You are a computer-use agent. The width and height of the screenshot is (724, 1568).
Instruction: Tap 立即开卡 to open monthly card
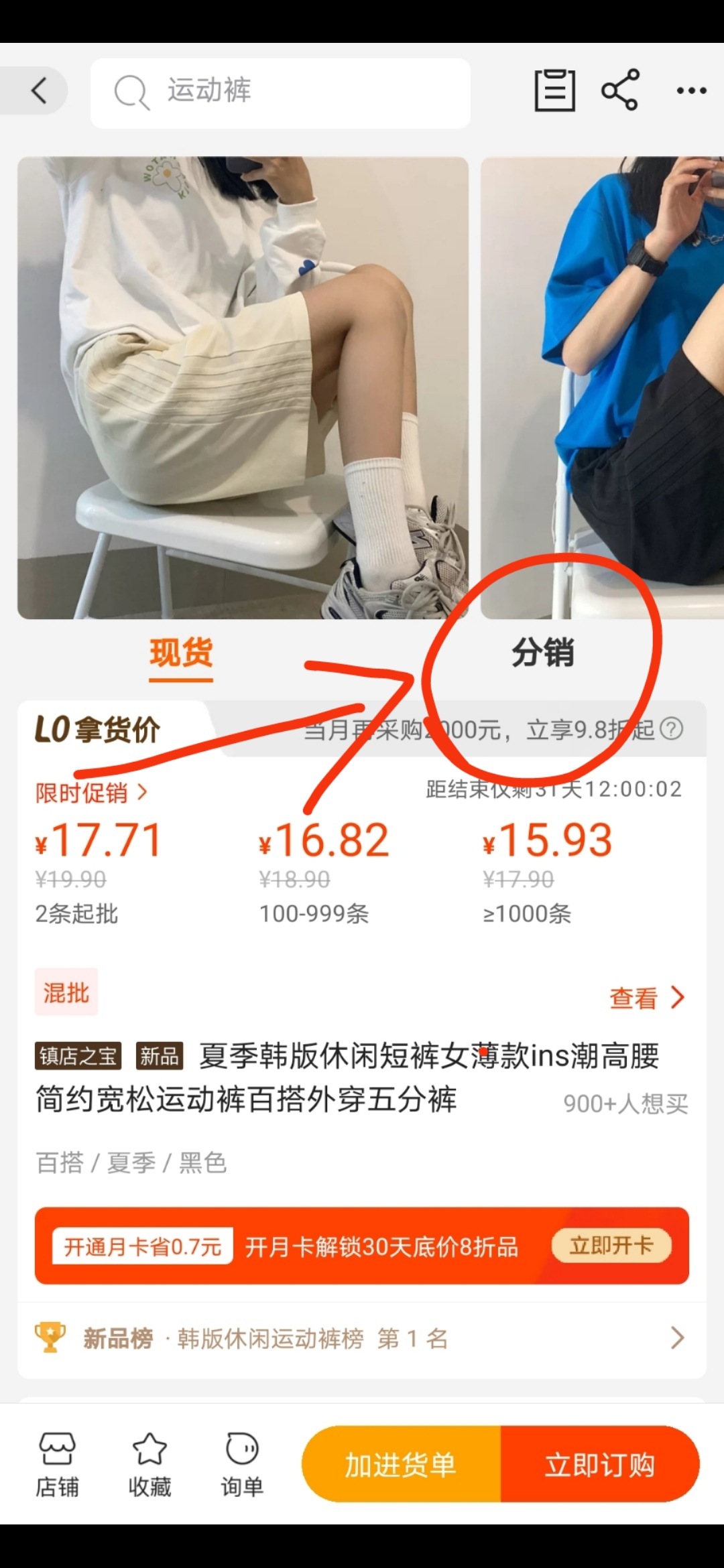point(611,1246)
